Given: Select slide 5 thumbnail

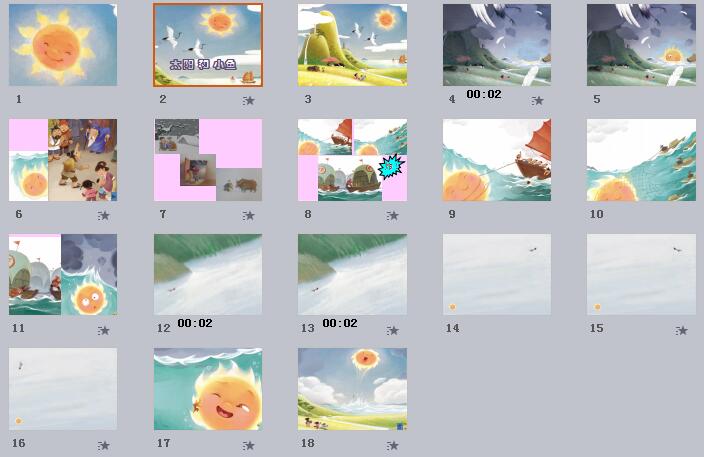Looking at the screenshot, I should point(641,45).
